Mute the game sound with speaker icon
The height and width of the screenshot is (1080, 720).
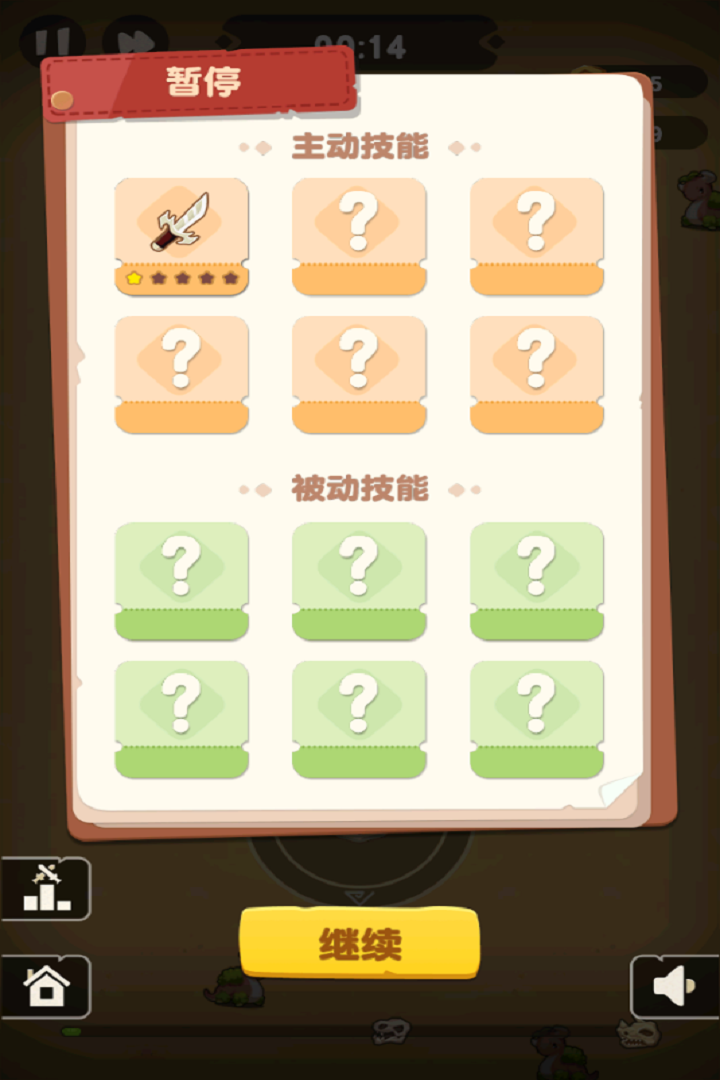click(672, 985)
